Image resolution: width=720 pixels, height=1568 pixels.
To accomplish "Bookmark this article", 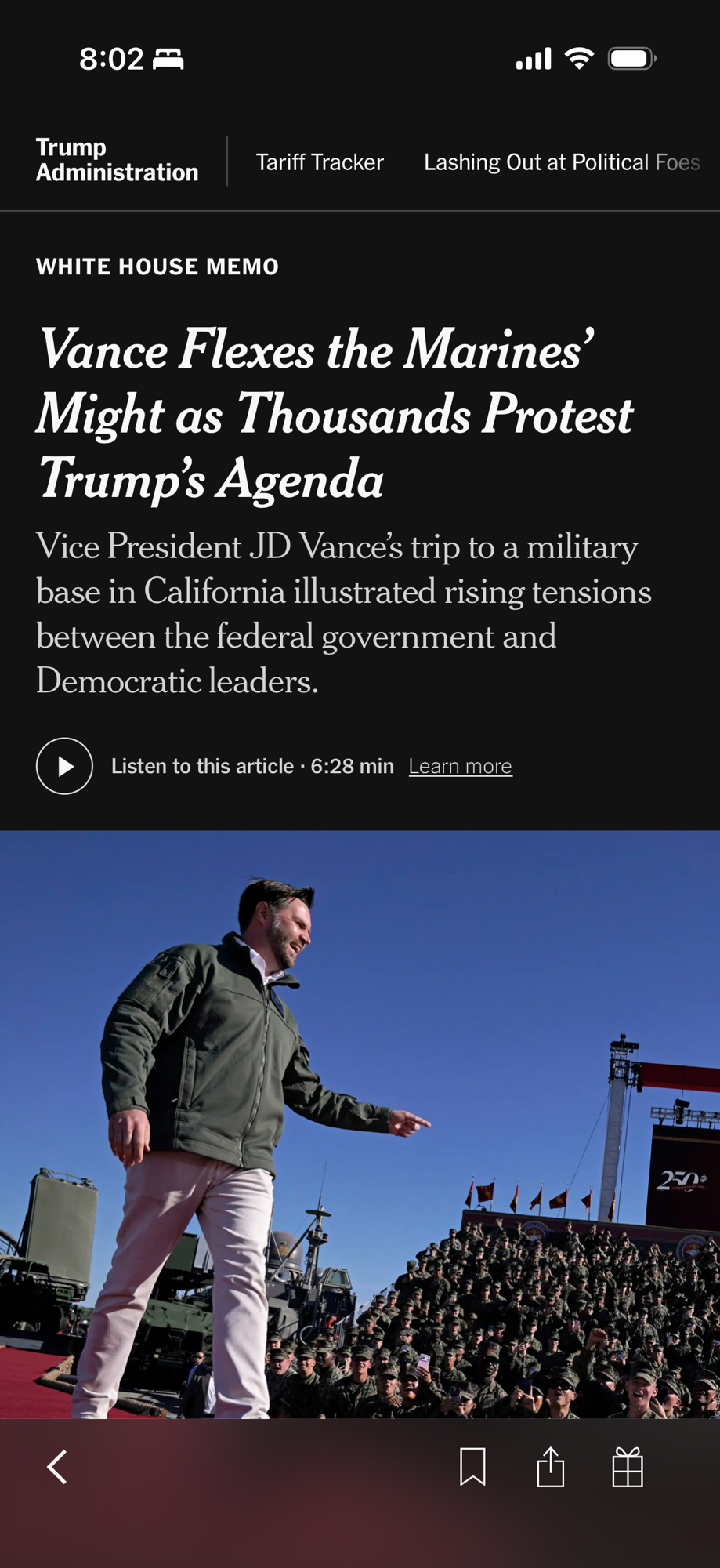I will pyautogui.click(x=472, y=1467).
